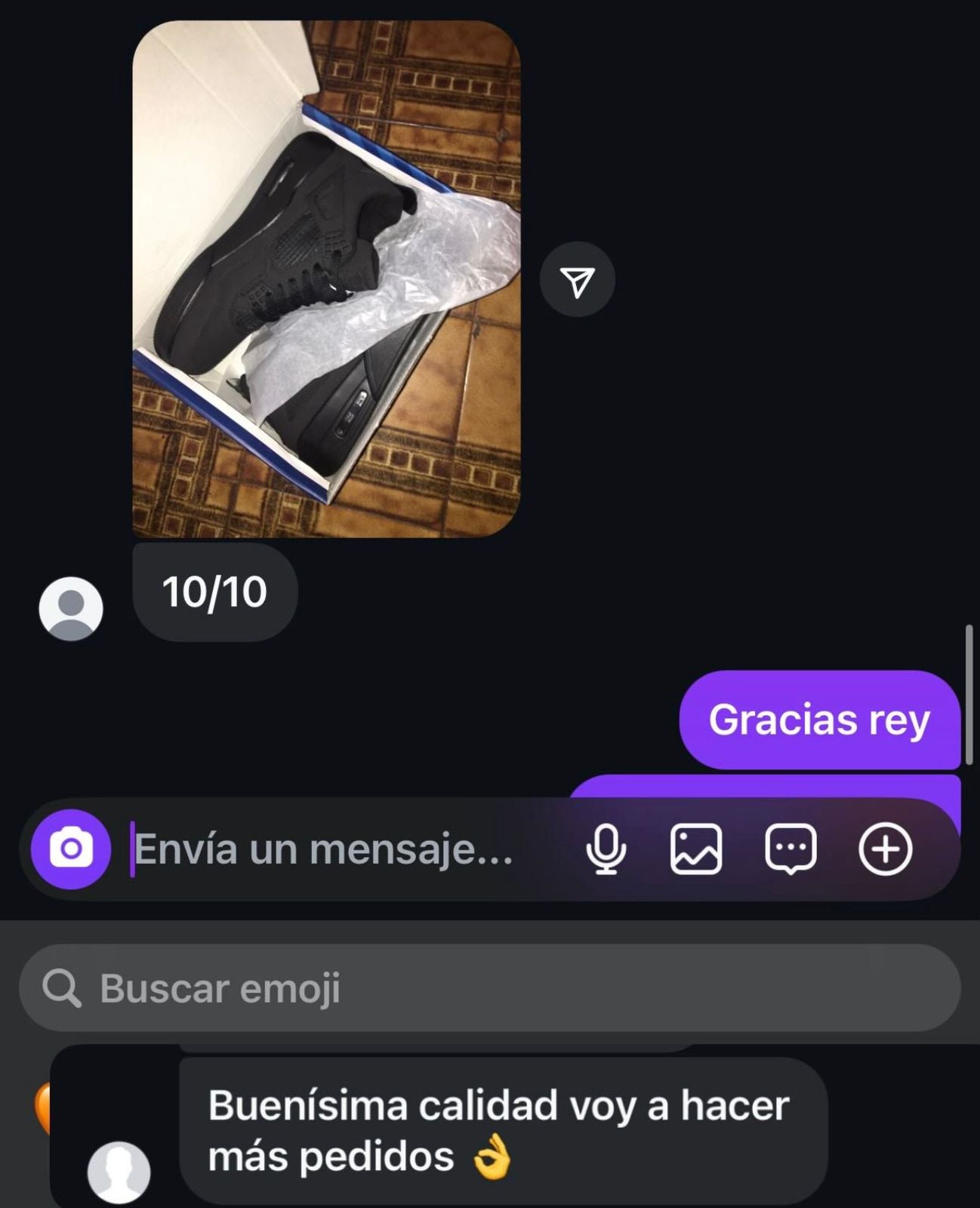Record a voice message with the microphone
980x1208 pixels.
pyautogui.click(x=606, y=849)
